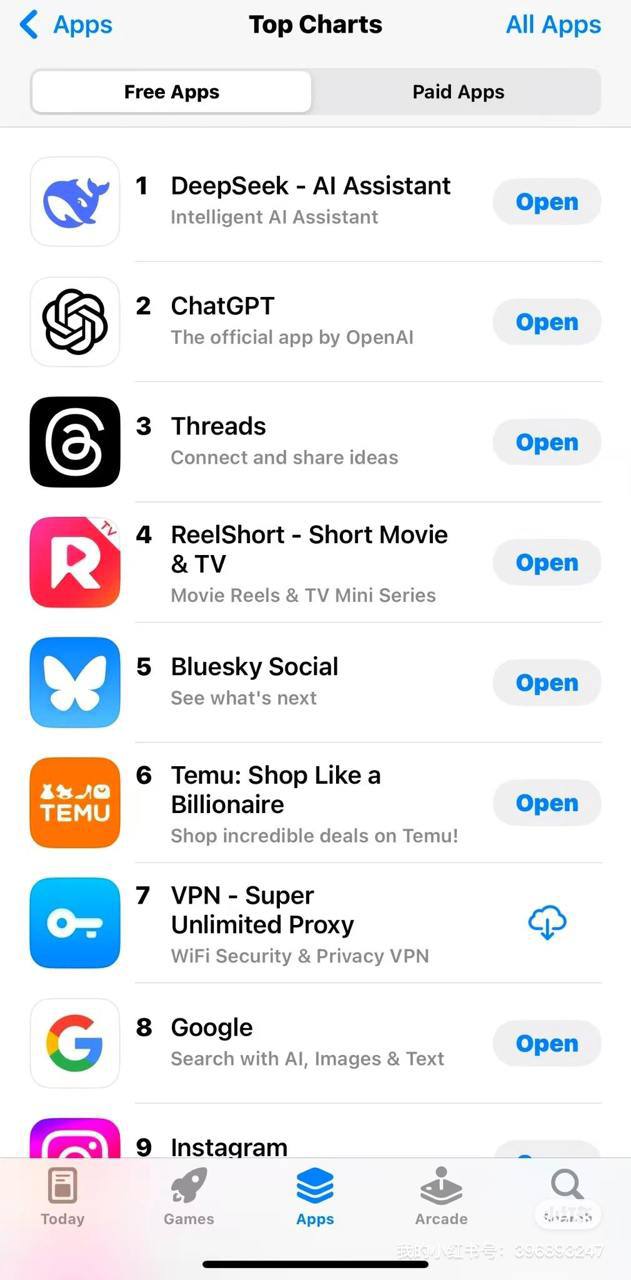Download VPN - Super Unlimited Proxy
The height and width of the screenshot is (1280, 631).
pyautogui.click(x=546, y=923)
